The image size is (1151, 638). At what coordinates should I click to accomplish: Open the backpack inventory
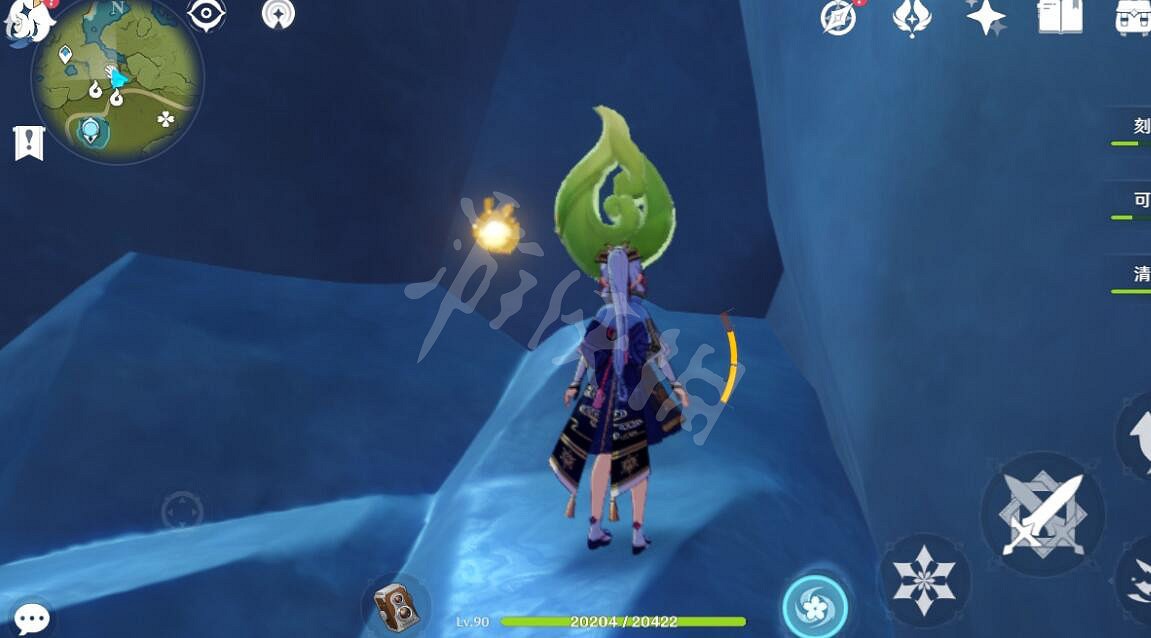click(x=1133, y=16)
